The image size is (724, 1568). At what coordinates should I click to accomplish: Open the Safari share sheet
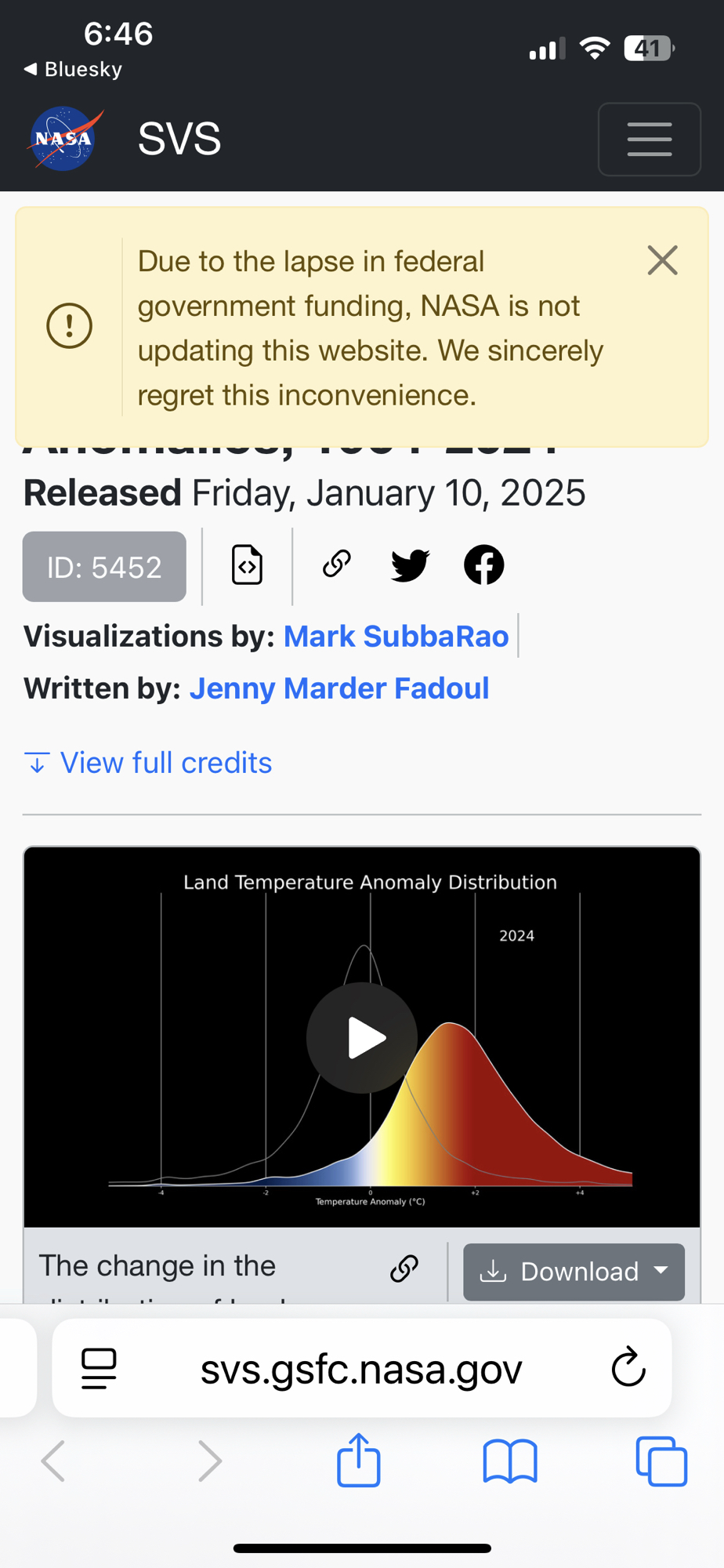(x=359, y=1461)
